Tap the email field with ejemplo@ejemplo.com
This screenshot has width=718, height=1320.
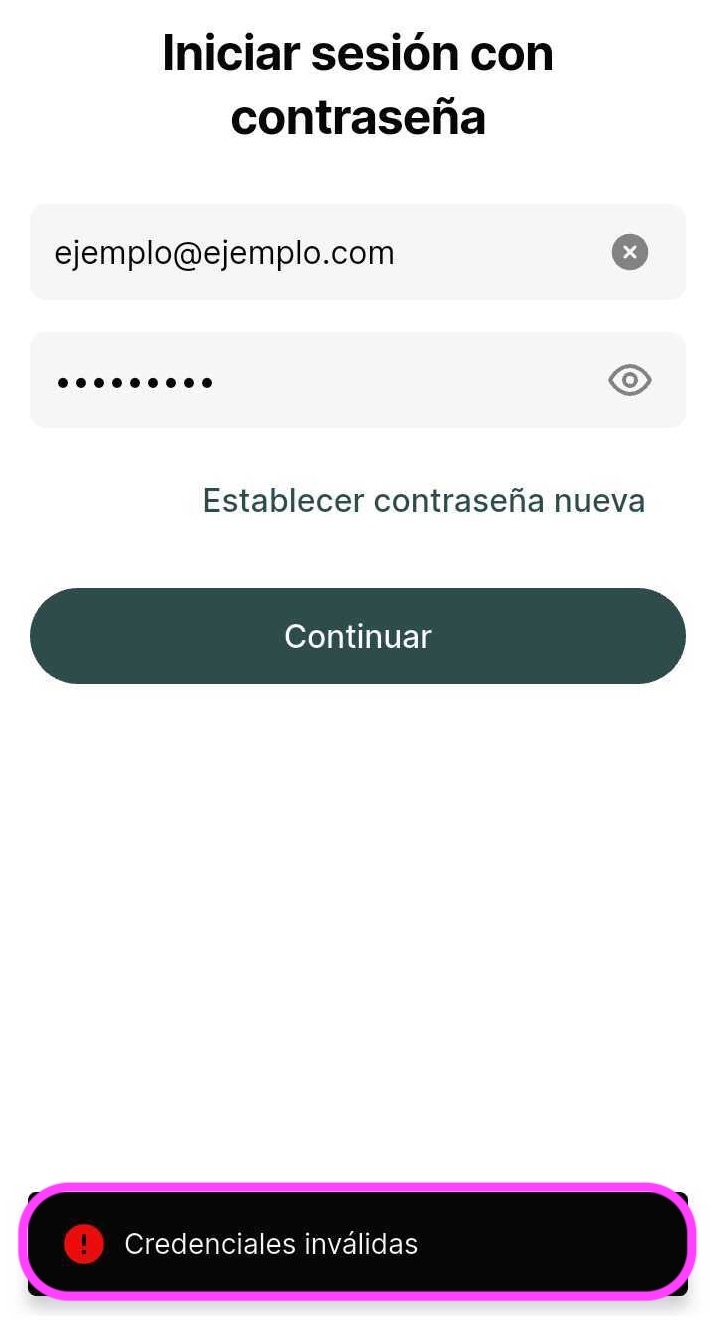(x=300, y=253)
